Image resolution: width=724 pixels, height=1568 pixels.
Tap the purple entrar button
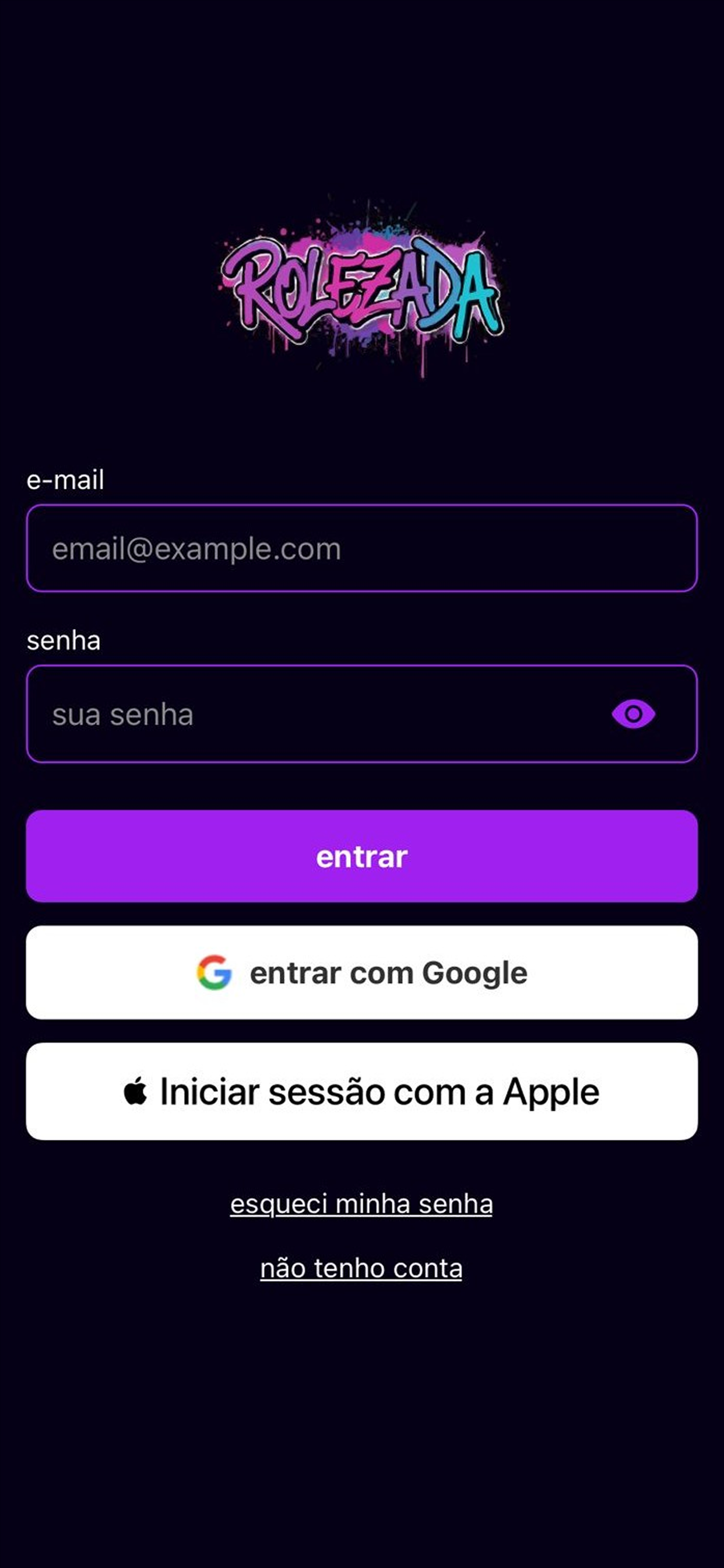coord(361,856)
